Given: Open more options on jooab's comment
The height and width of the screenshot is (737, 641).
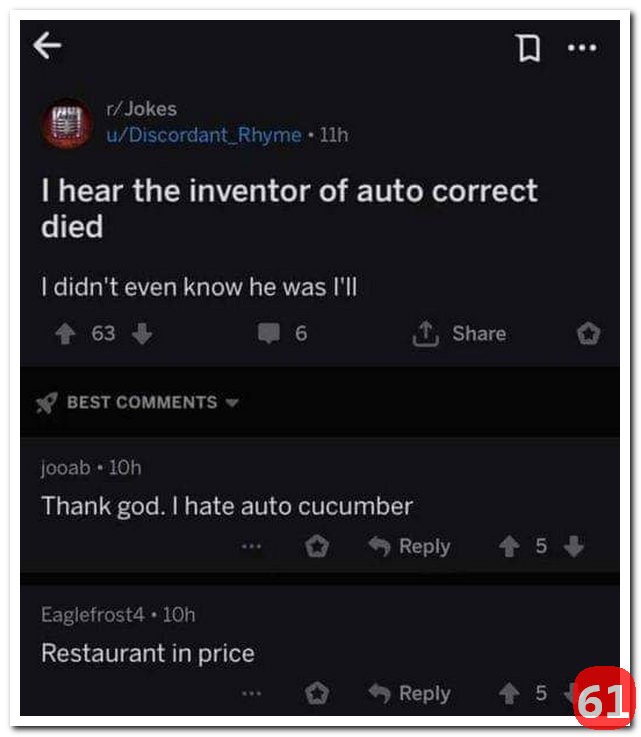Looking at the screenshot, I should click(251, 547).
